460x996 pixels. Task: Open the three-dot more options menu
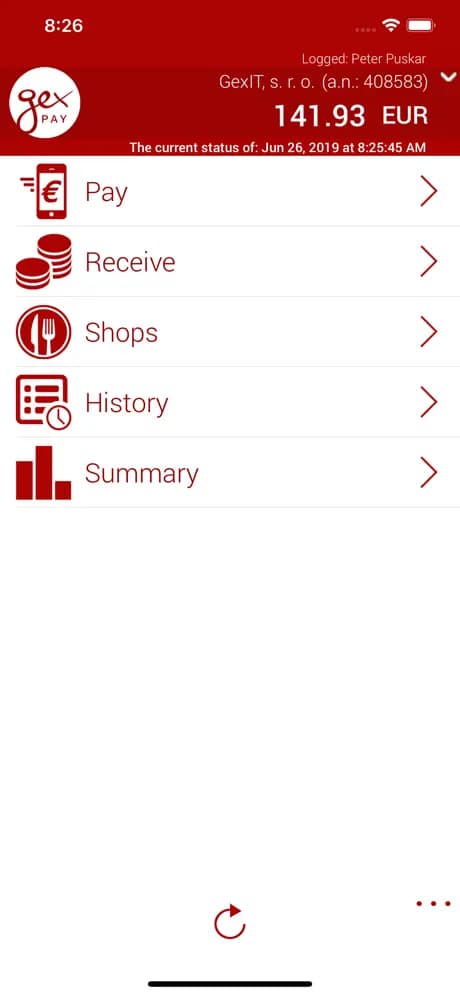tap(433, 903)
